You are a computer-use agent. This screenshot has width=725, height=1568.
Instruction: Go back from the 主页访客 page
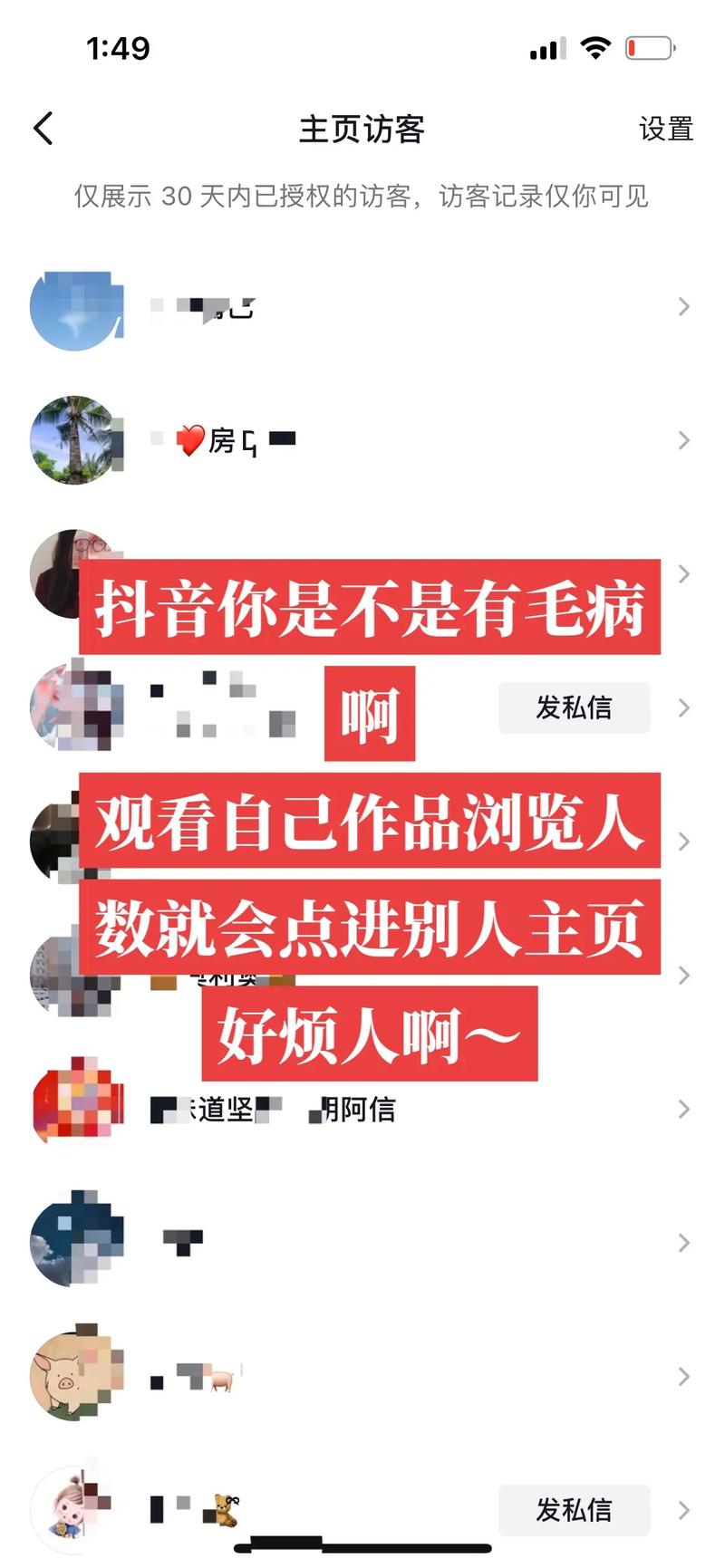[x=43, y=129]
